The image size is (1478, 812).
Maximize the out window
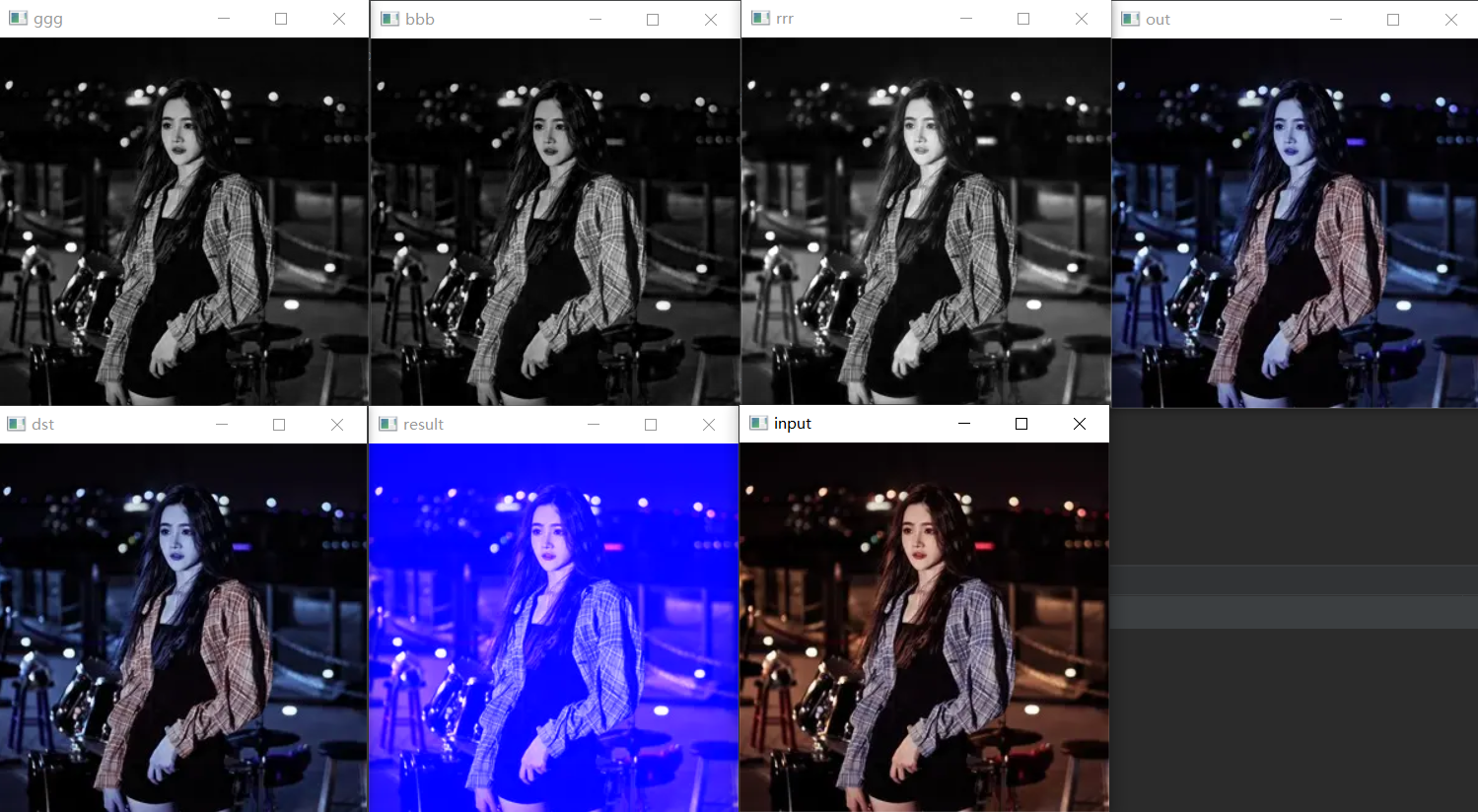(x=1393, y=20)
